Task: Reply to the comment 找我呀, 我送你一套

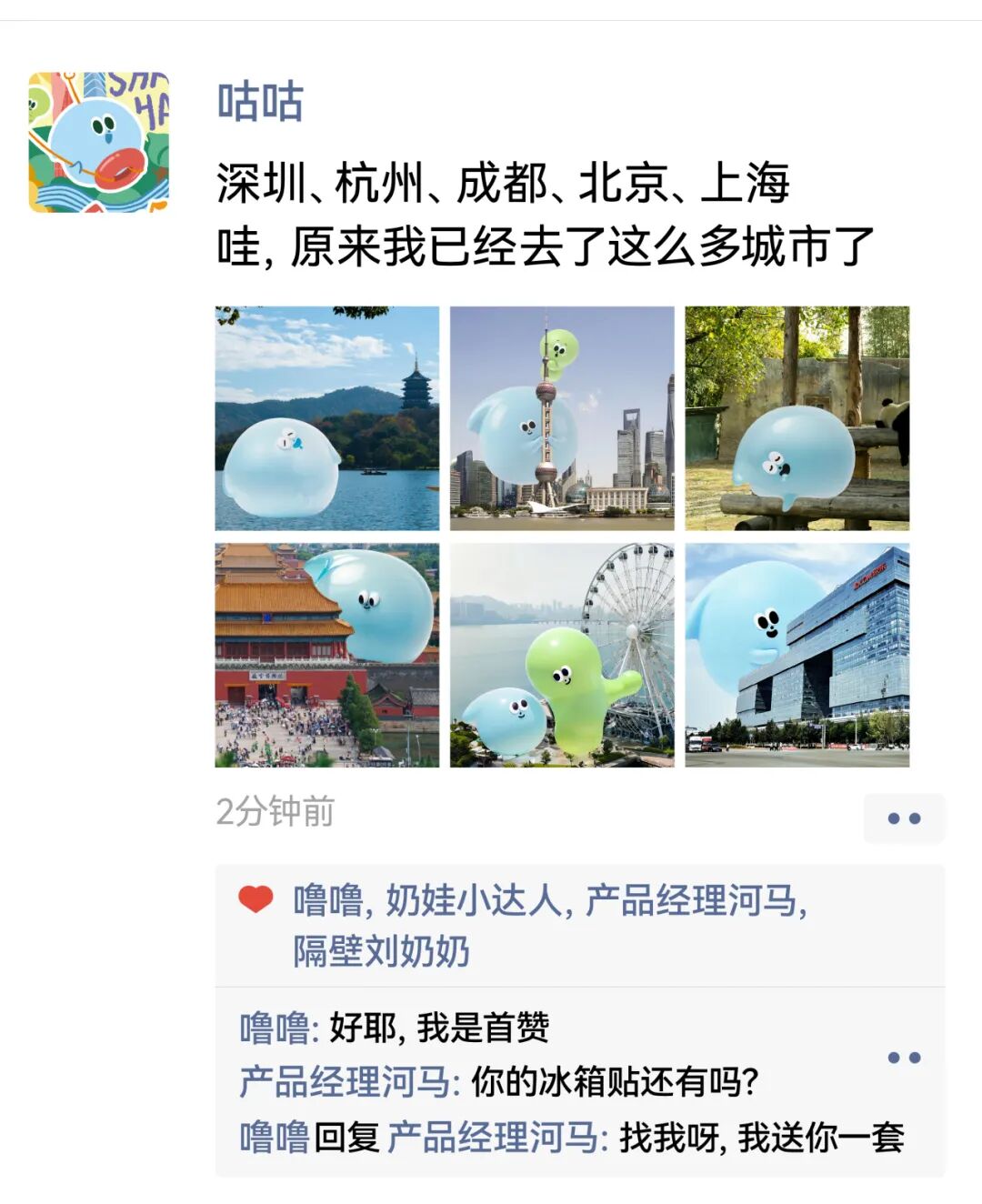Action: pos(762,1138)
